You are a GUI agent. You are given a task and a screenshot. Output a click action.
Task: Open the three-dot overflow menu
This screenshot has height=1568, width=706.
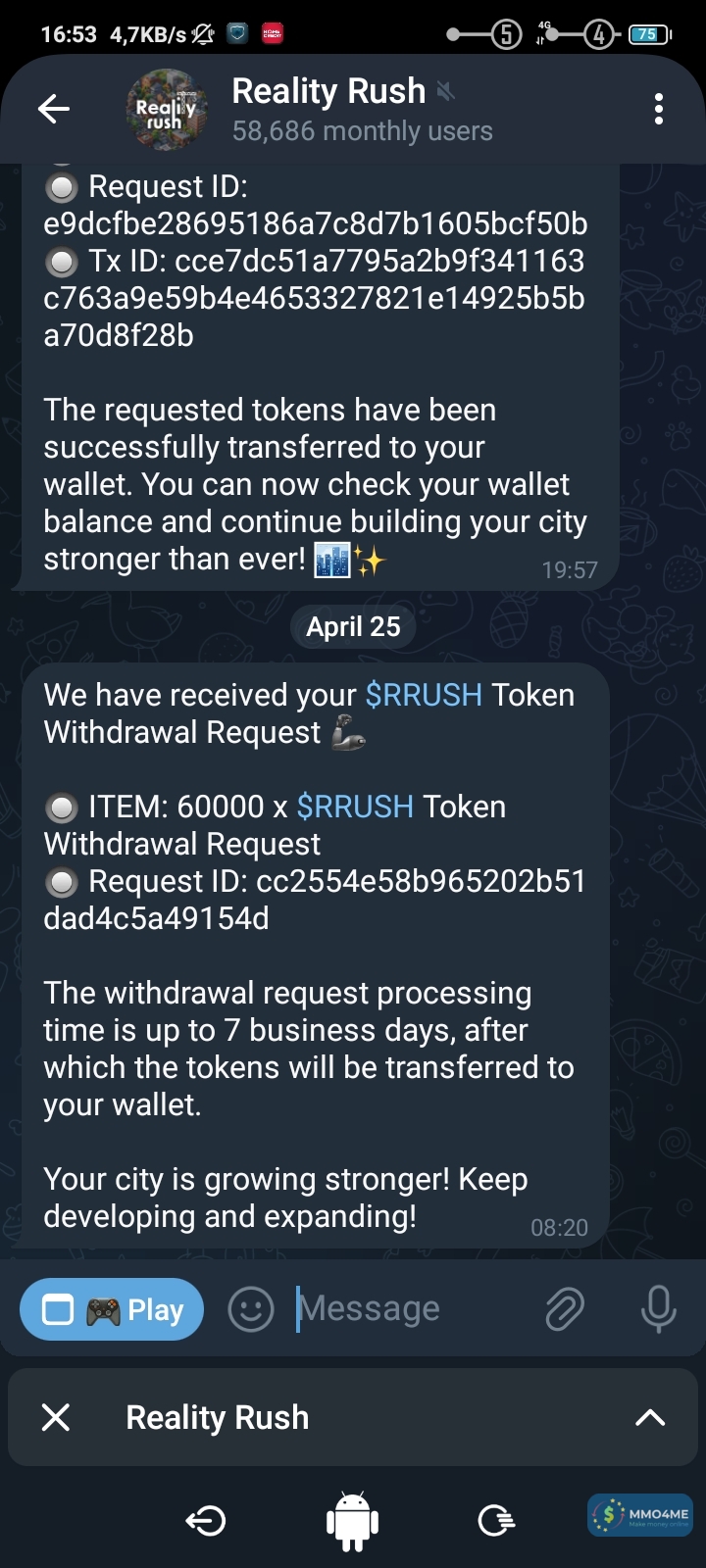pyautogui.click(x=658, y=109)
